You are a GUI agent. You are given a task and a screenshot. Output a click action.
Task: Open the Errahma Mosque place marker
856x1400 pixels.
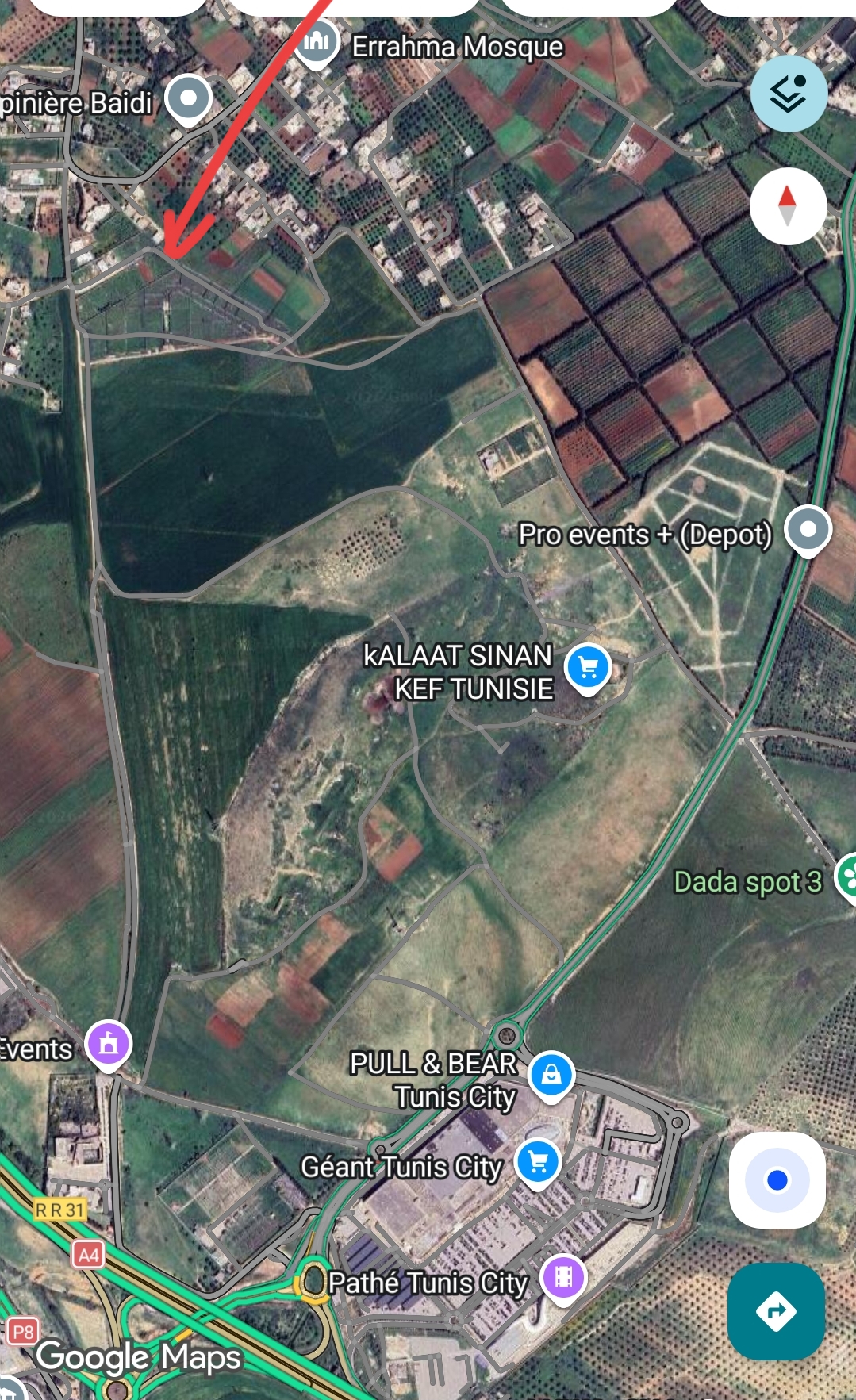click(317, 42)
